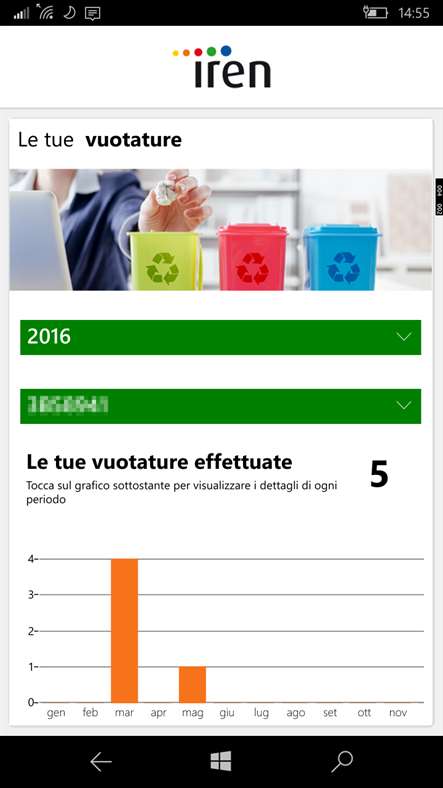Go back with system back arrow
The image size is (443, 788).
(x=101, y=762)
